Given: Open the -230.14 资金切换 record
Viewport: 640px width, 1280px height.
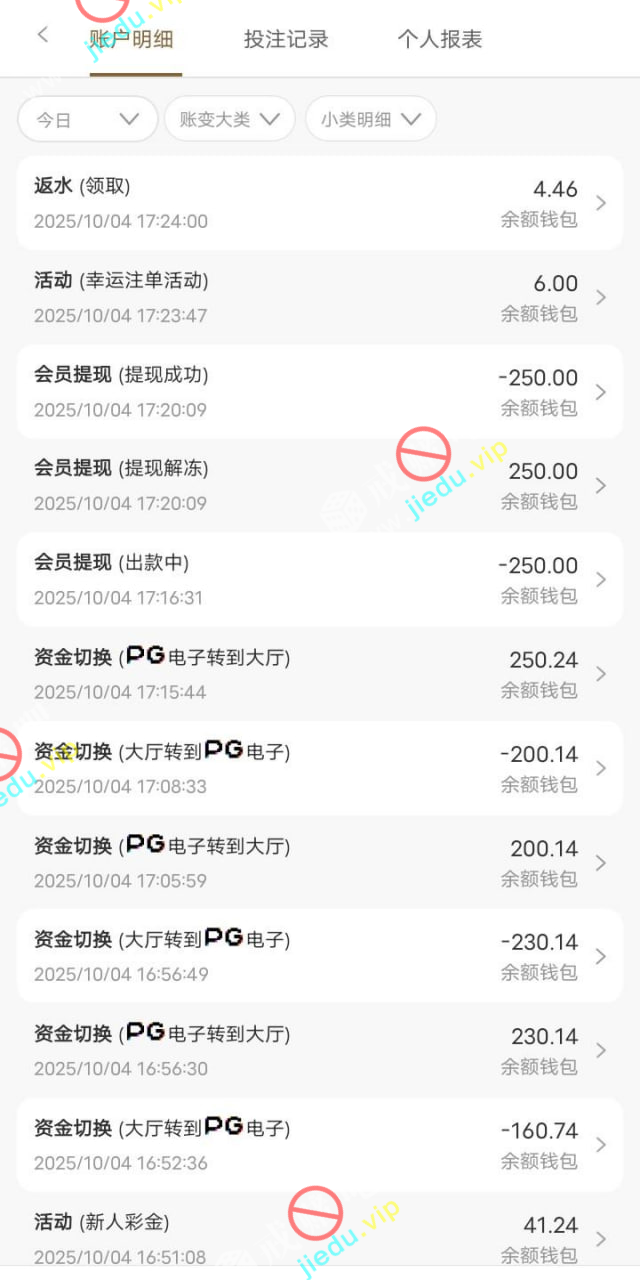Looking at the screenshot, I should 320,956.
